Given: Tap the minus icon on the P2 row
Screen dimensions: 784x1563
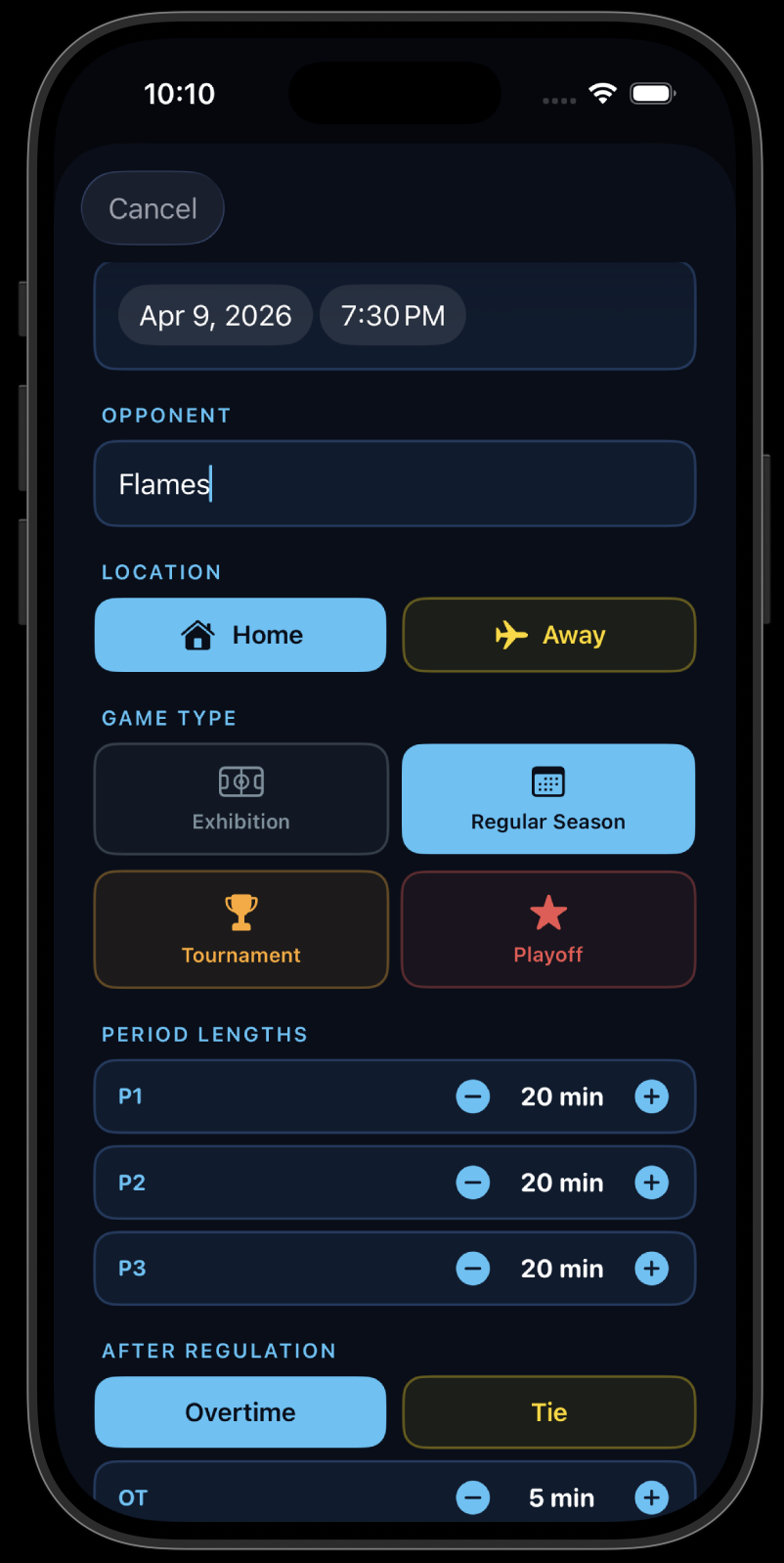Looking at the screenshot, I should 473,1183.
